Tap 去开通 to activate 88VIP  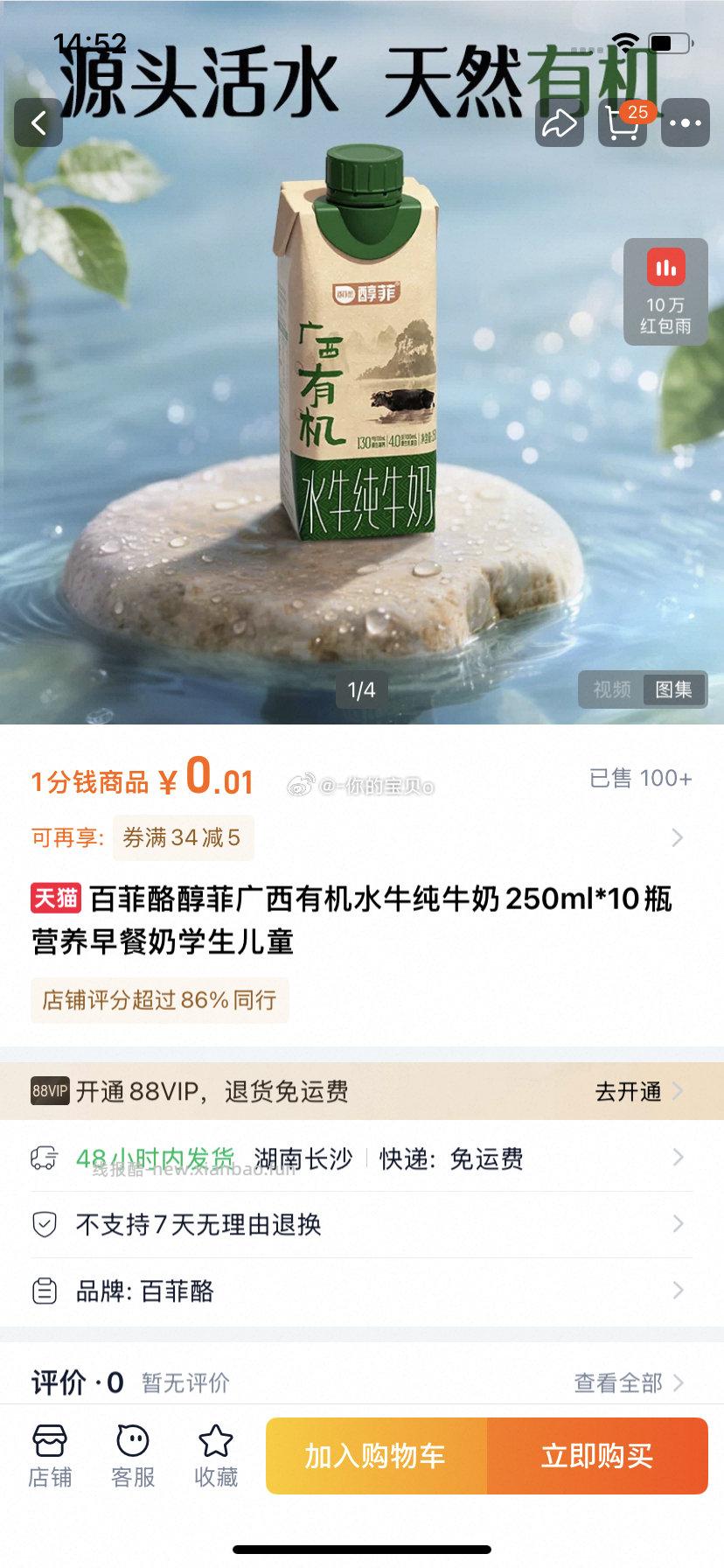(631, 1090)
